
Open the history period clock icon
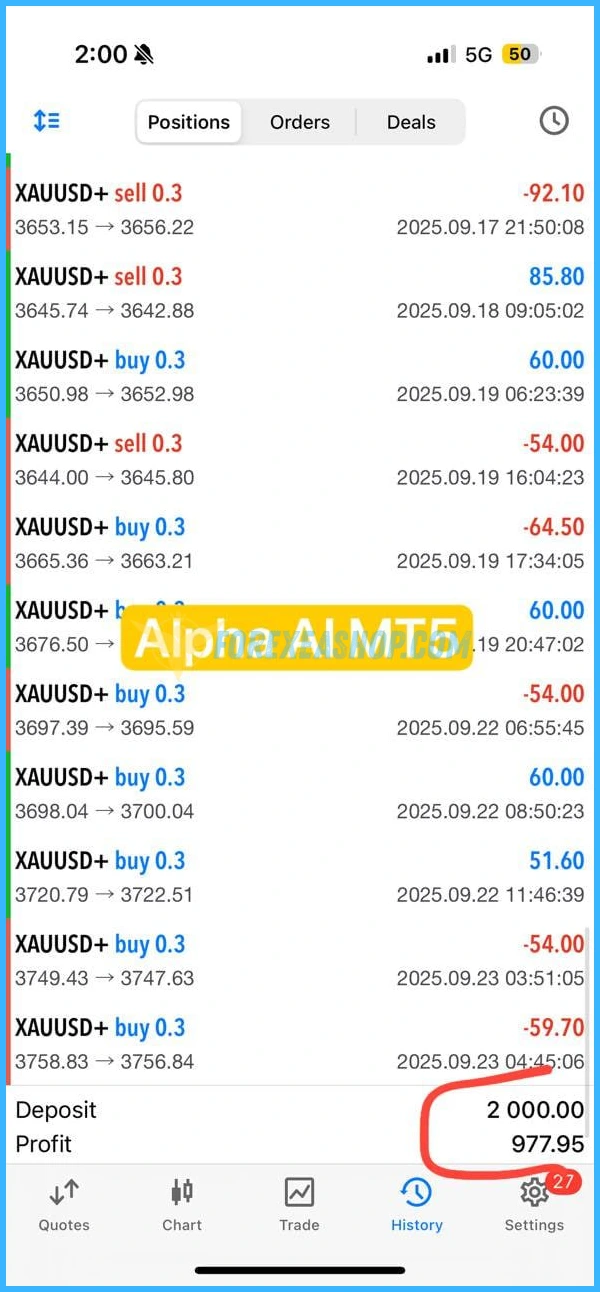coord(553,121)
